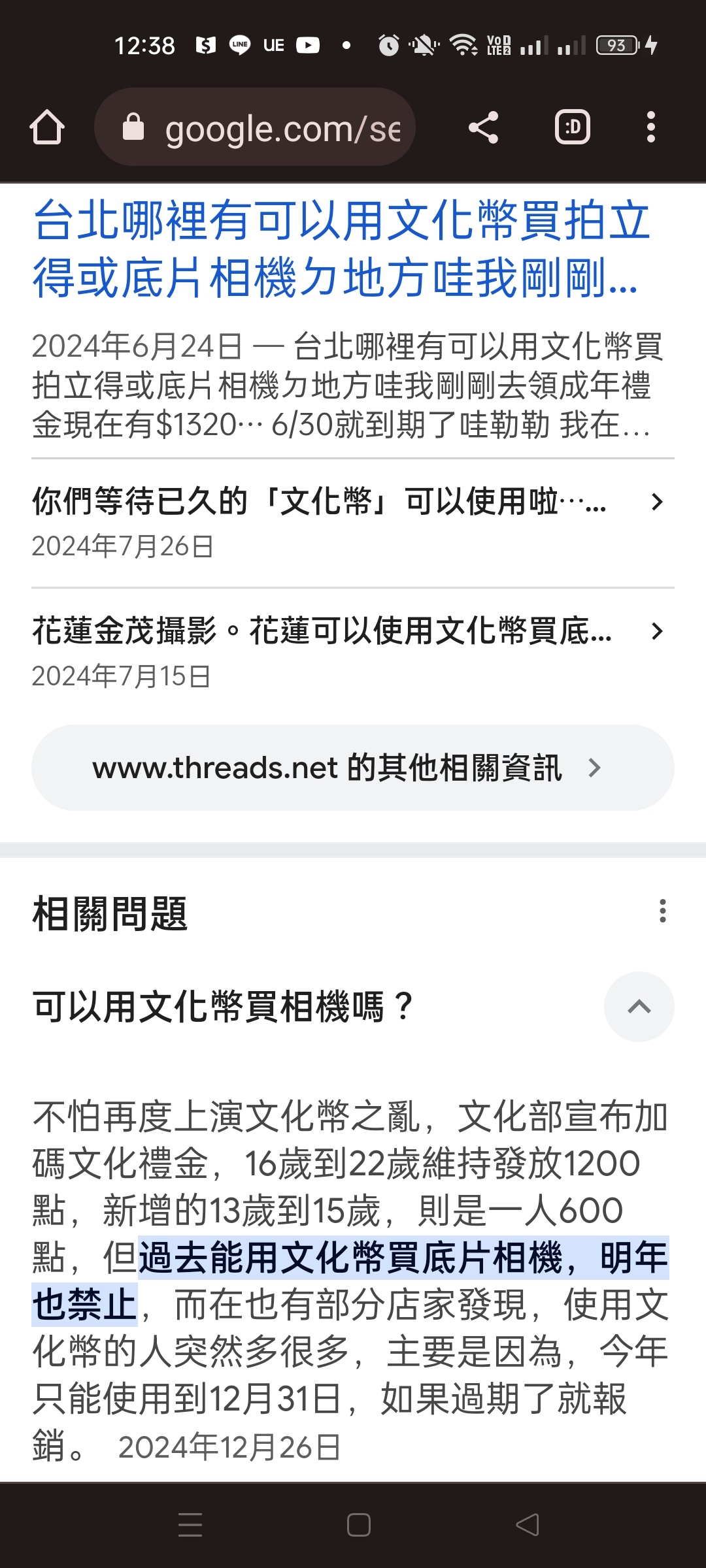Share this page via share icon

point(484,127)
